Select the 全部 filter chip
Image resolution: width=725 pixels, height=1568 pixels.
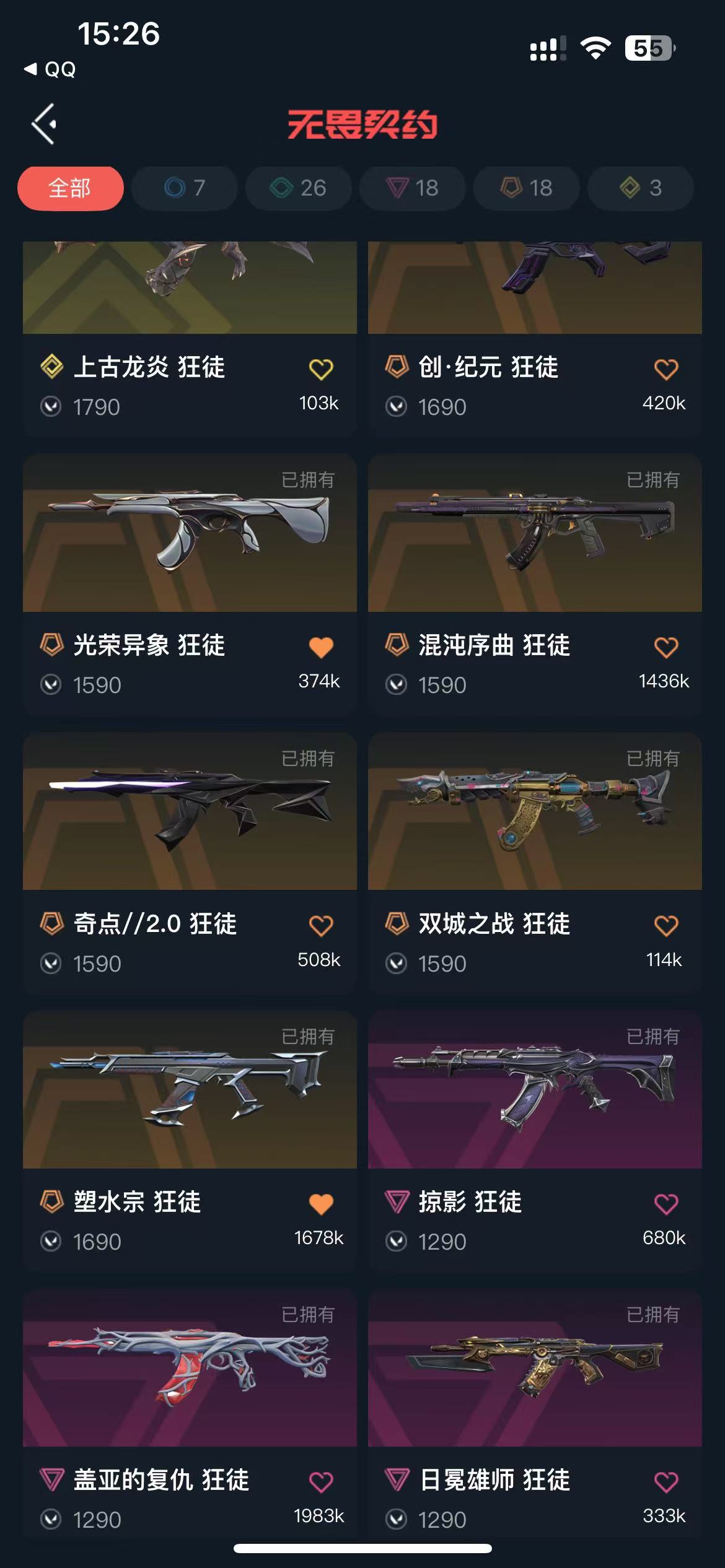(x=70, y=188)
